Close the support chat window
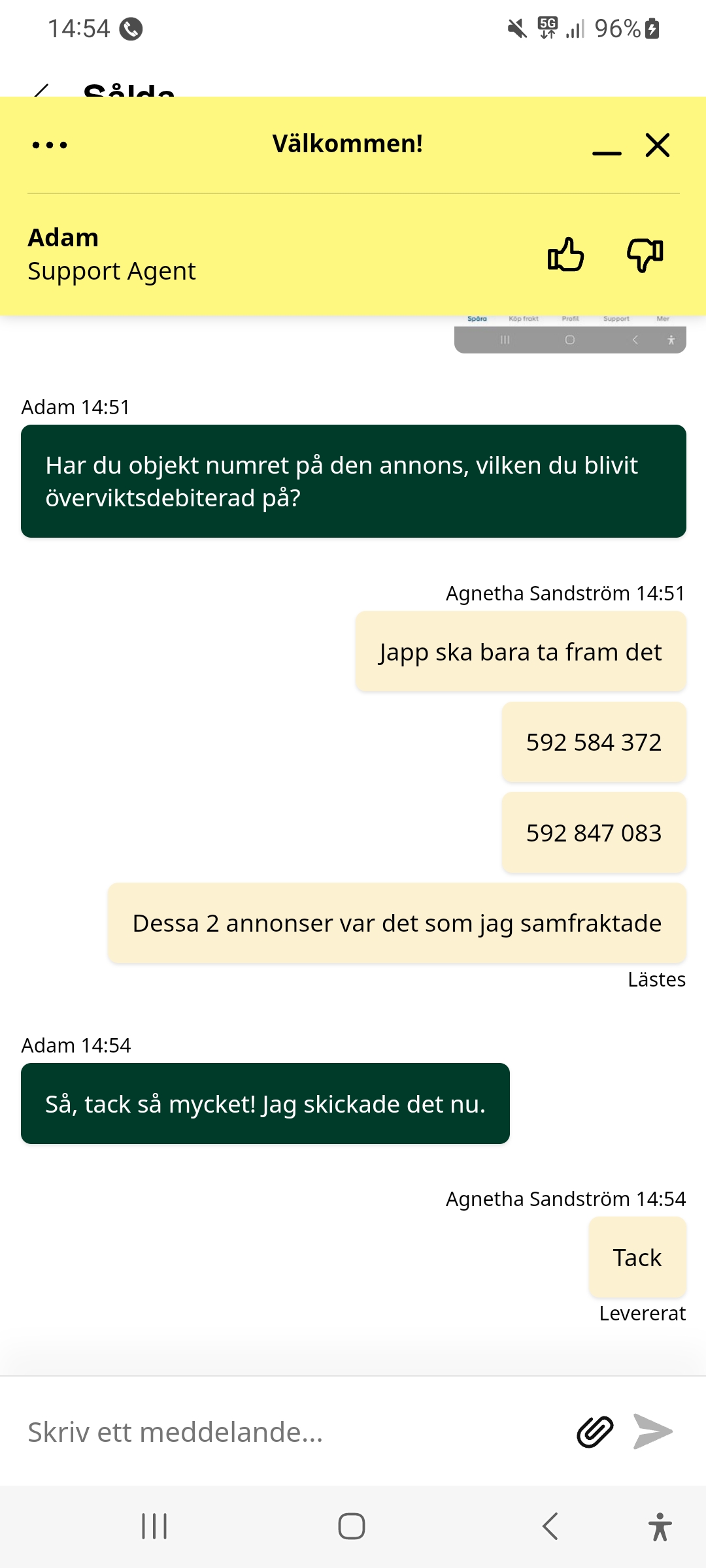Screen dimensions: 706x1568 click(x=658, y=145)
